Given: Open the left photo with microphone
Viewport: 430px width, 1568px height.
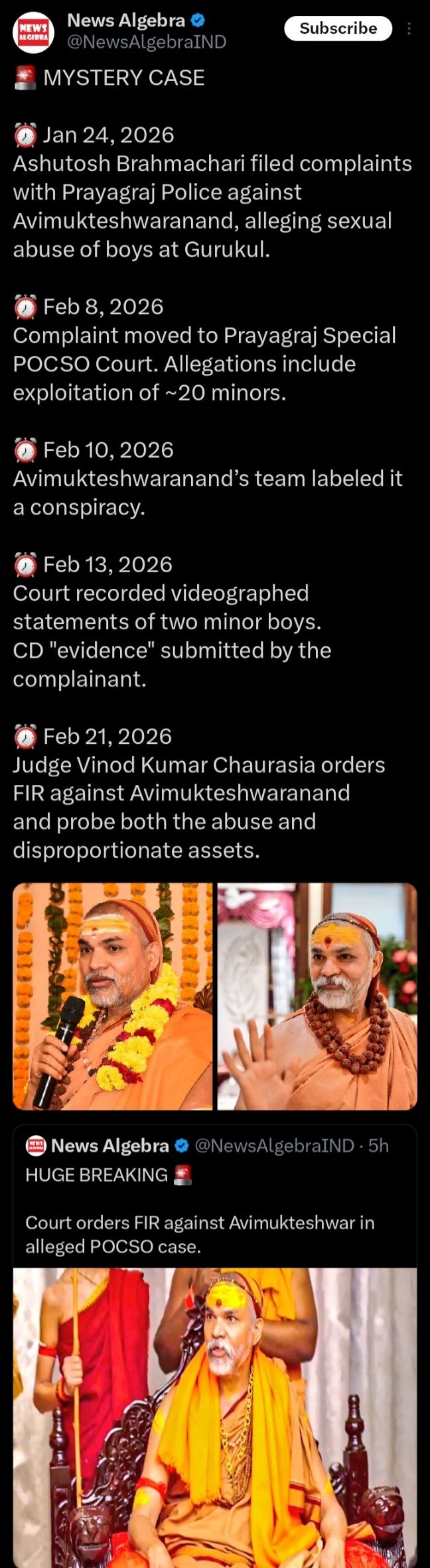Looking at the screenshot, I should coord(113,996).
